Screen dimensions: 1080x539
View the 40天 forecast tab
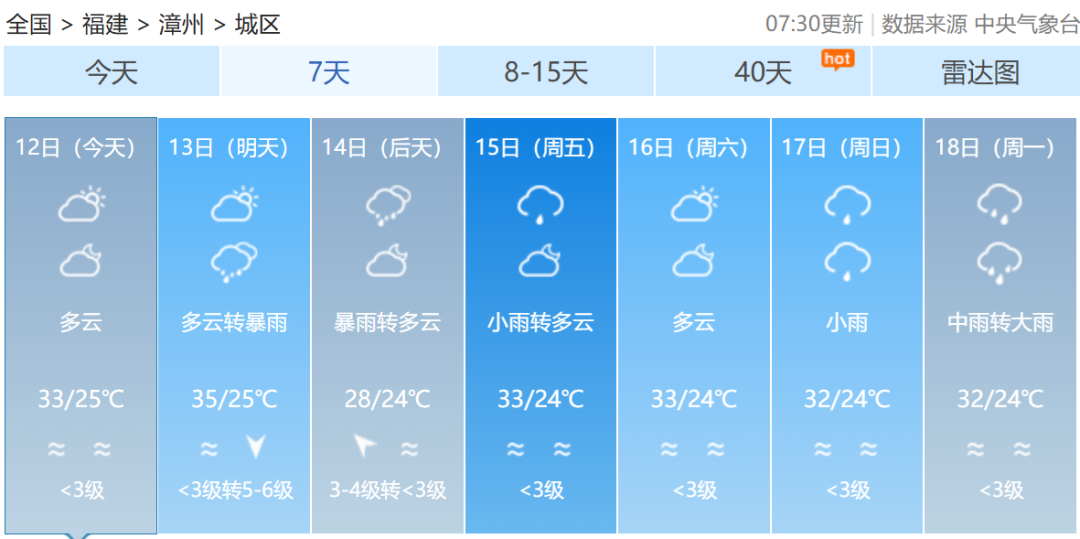point(763,72)
